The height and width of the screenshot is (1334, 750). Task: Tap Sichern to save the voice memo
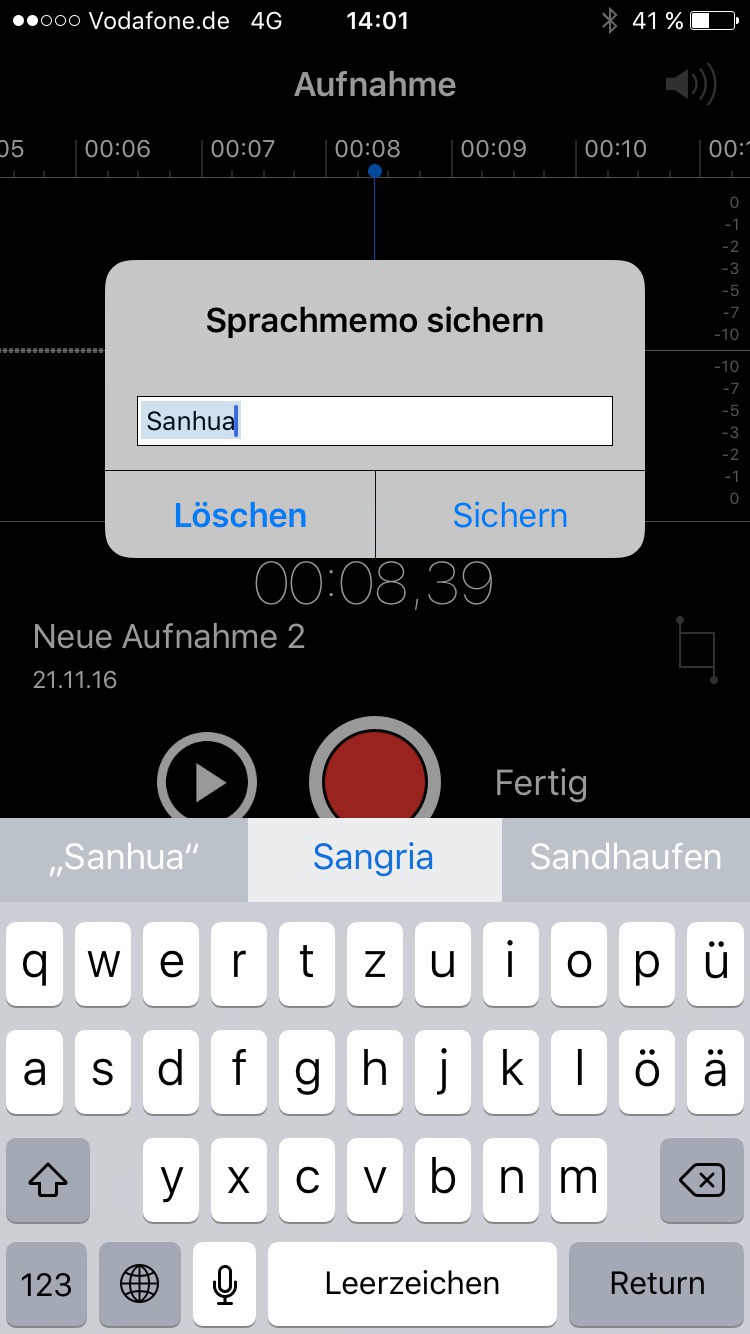pyautogui.click(x=510, y=515)
